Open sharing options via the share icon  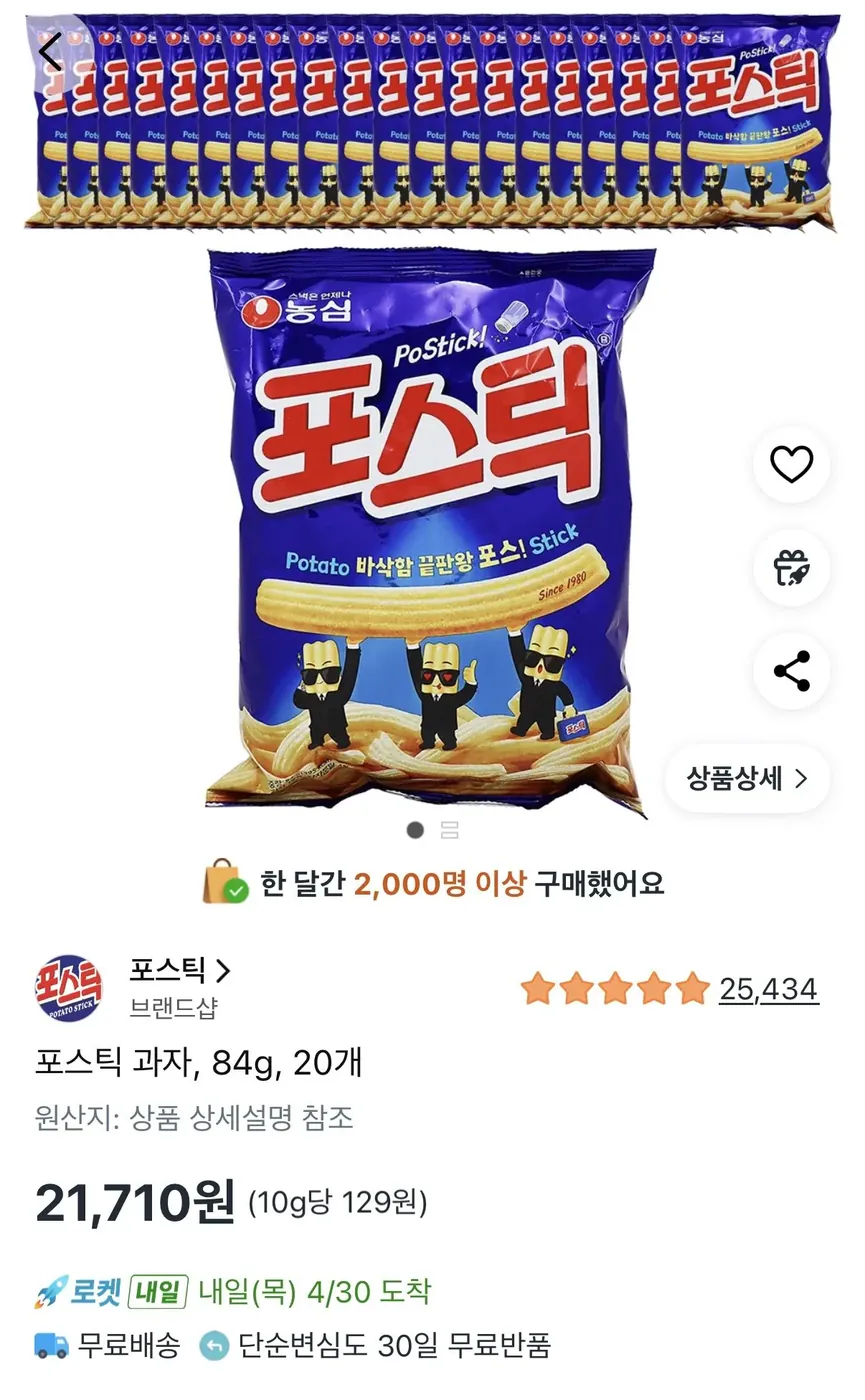pyautogui.click(x=791, y=672)
